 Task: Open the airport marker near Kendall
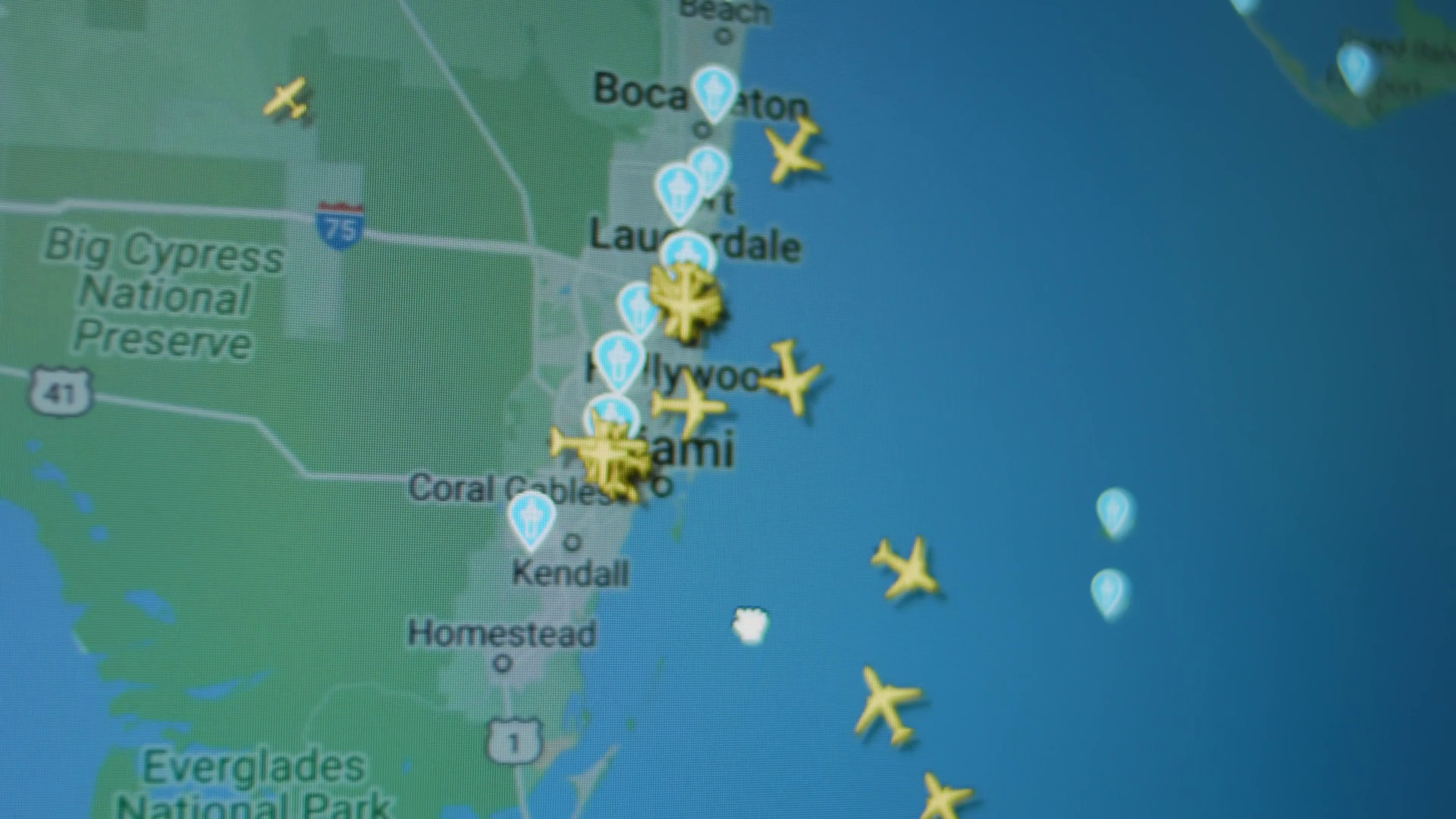pos(532,518)
